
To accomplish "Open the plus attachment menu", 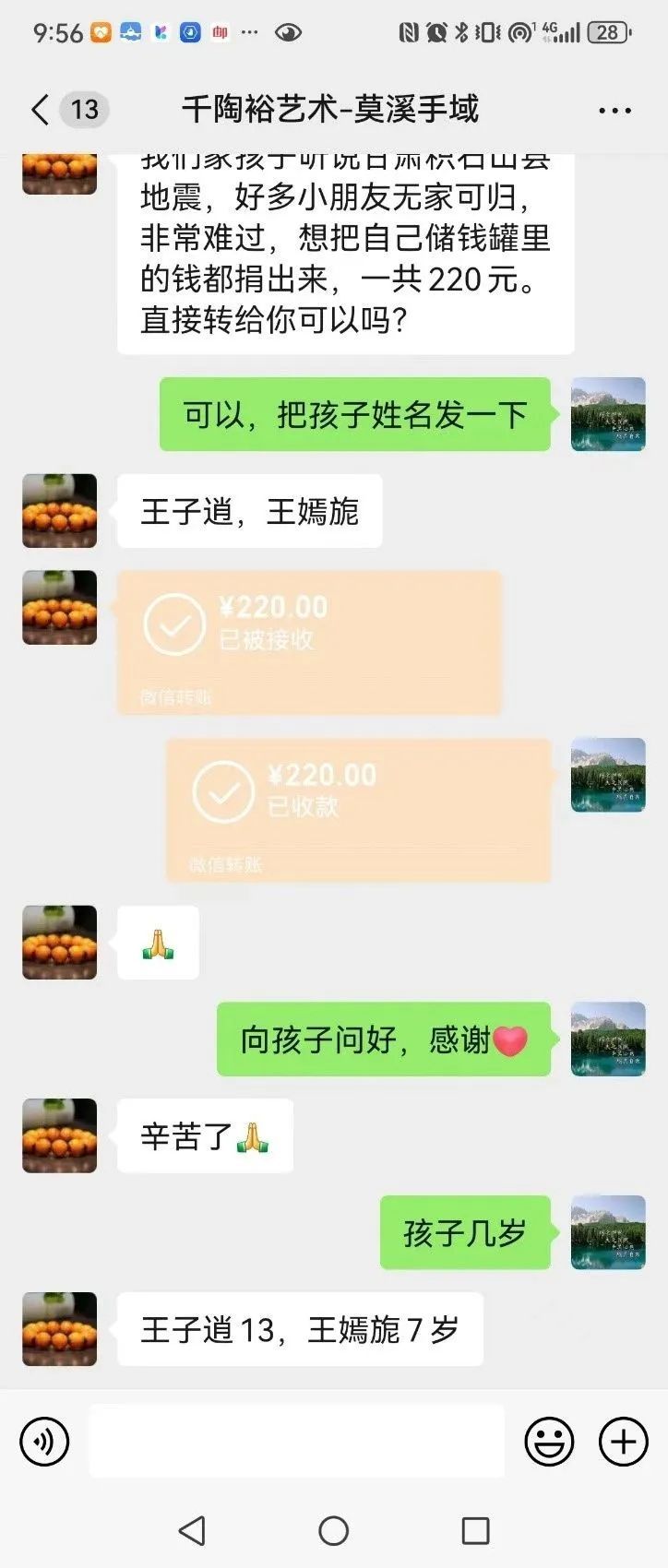I will point(624,1441).
